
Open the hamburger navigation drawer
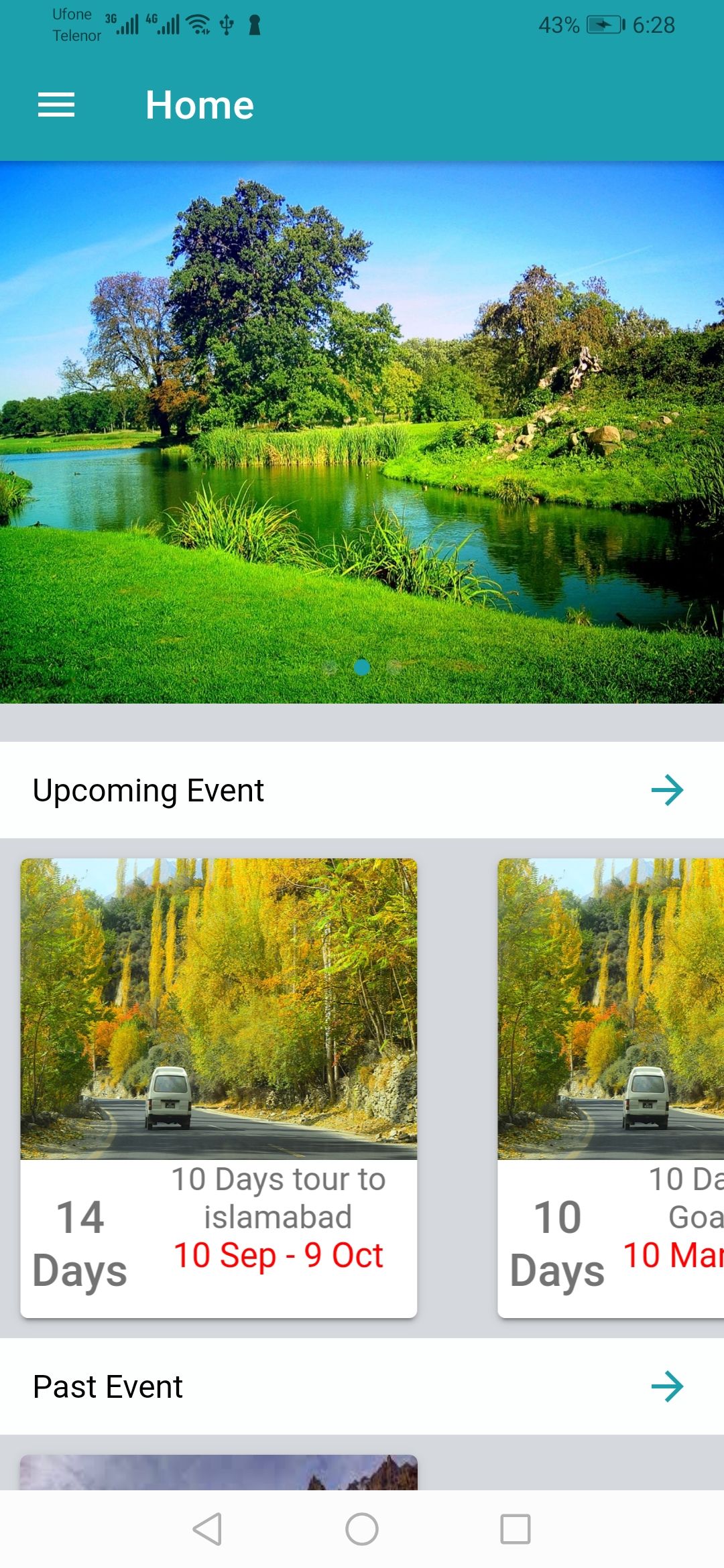pyautogui.click(x=56, y=105)
